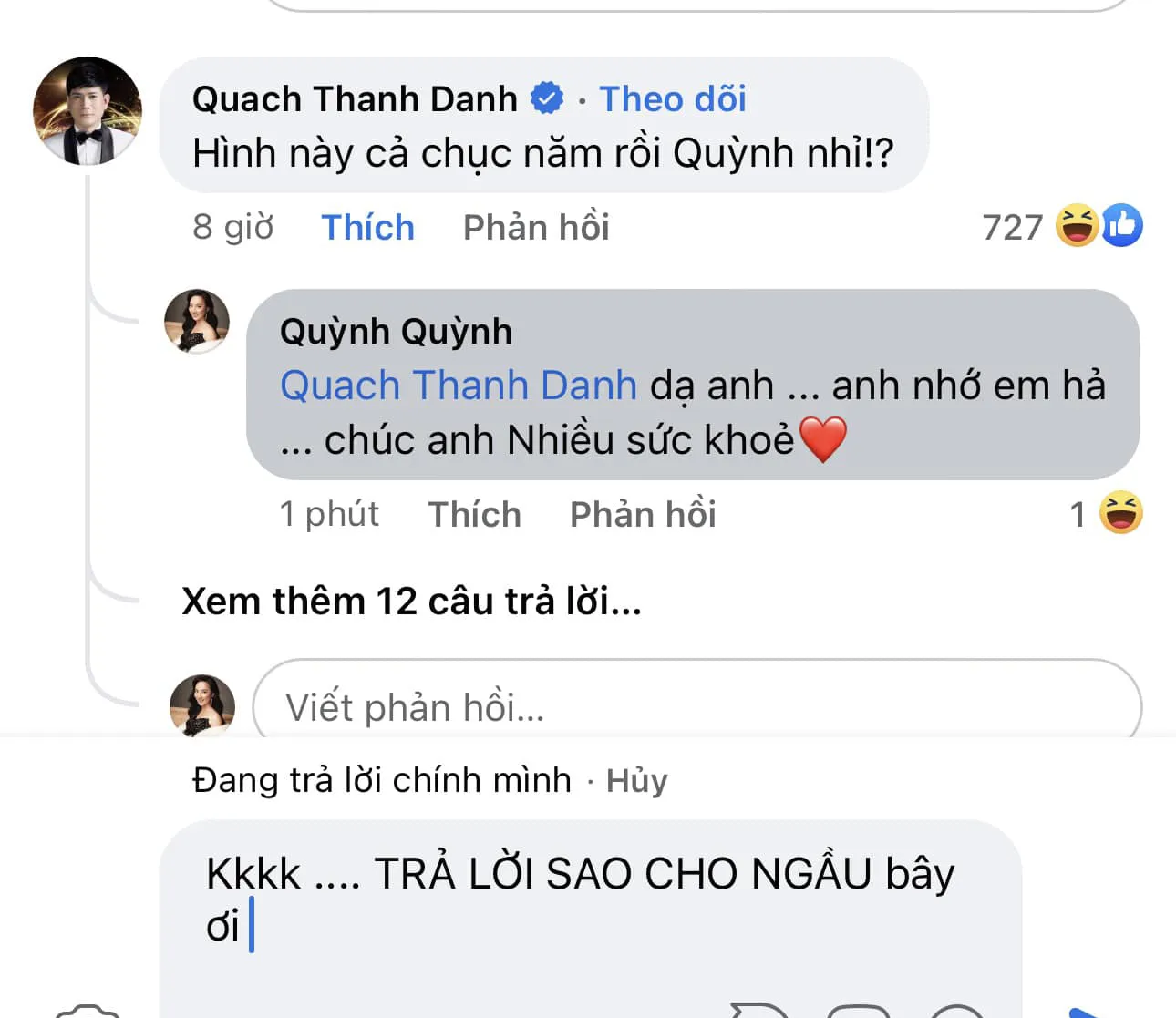
Task: Tap the comment text box being typed
Action: [589, 900]
